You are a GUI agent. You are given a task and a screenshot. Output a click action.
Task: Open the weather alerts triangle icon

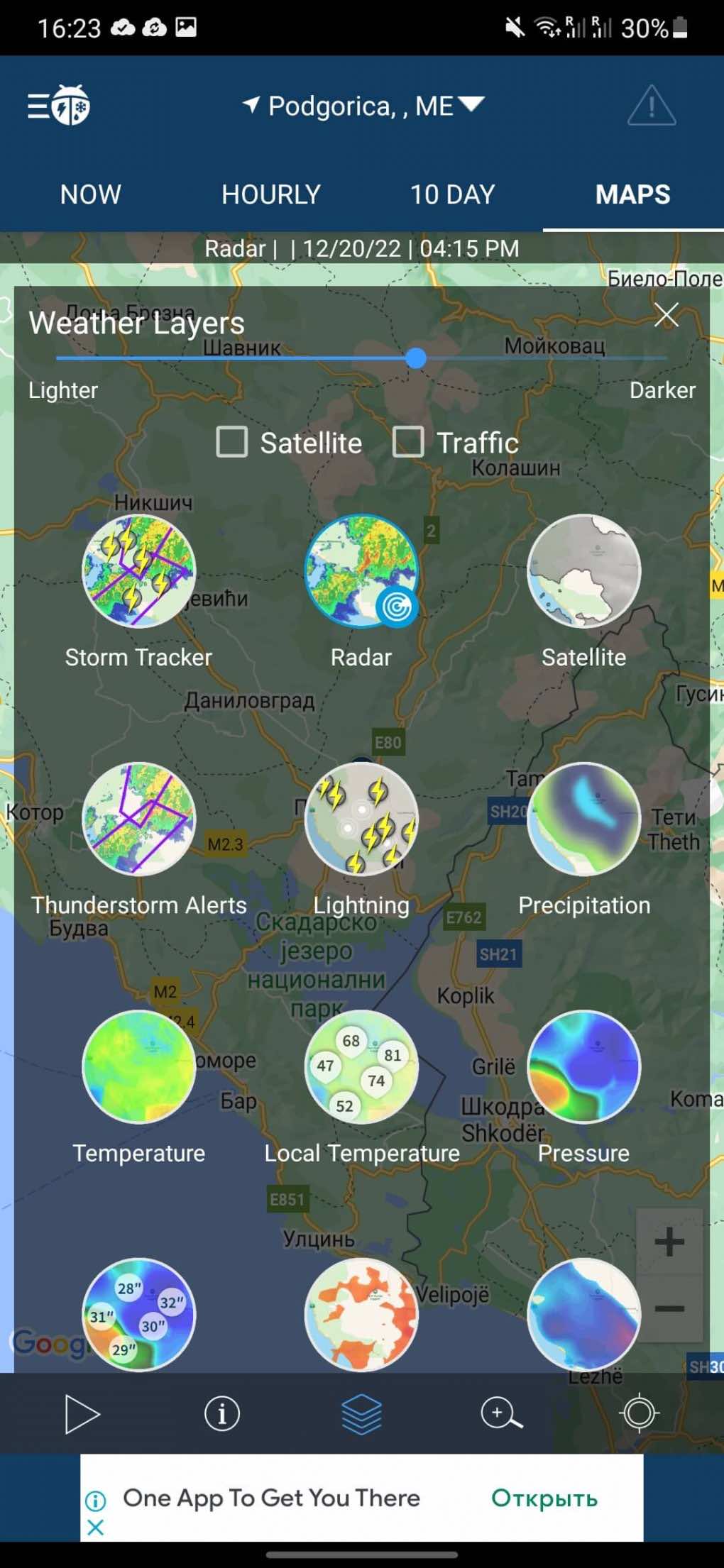click(x=652, y=106)
